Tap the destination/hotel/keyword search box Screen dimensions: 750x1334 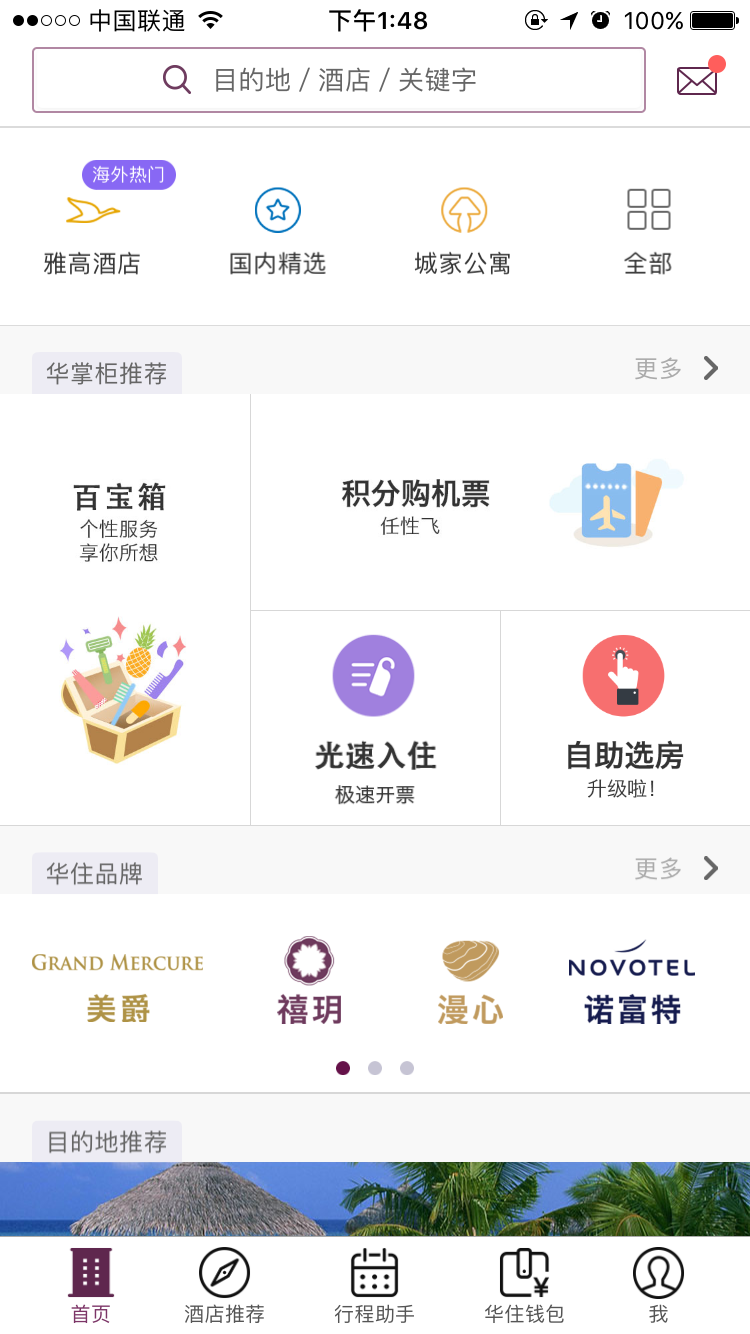click(x=339, y=80)
